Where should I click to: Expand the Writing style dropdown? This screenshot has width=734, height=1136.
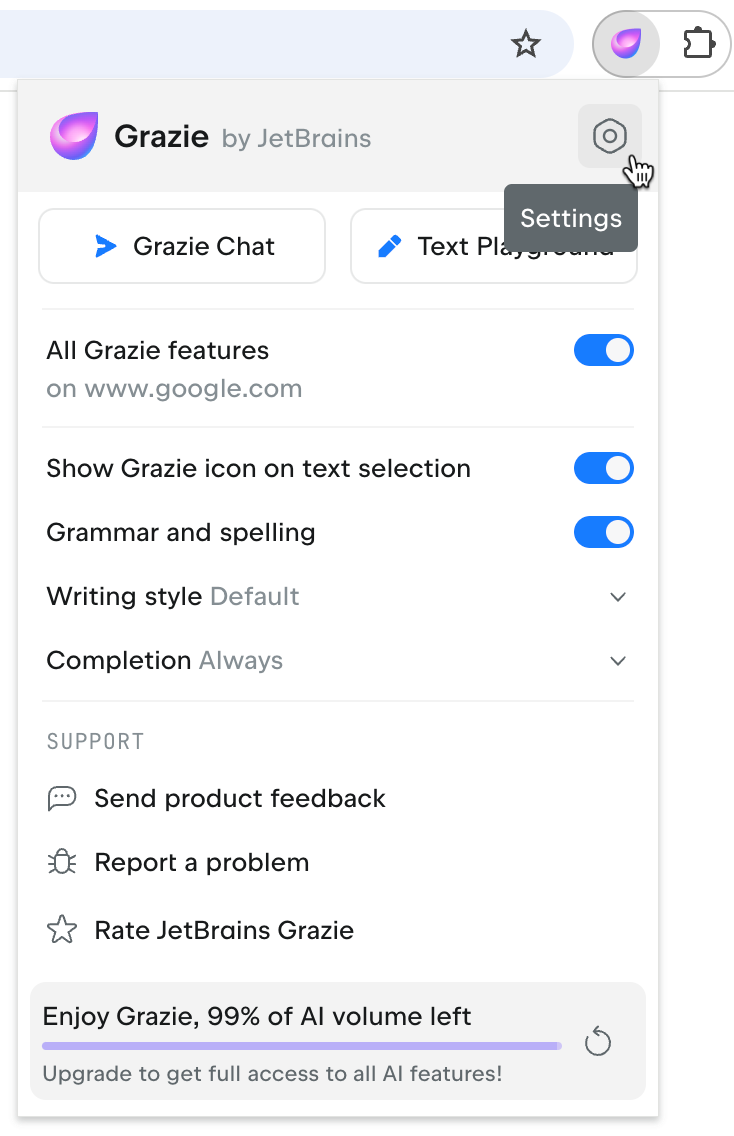(x=618, y=597)
